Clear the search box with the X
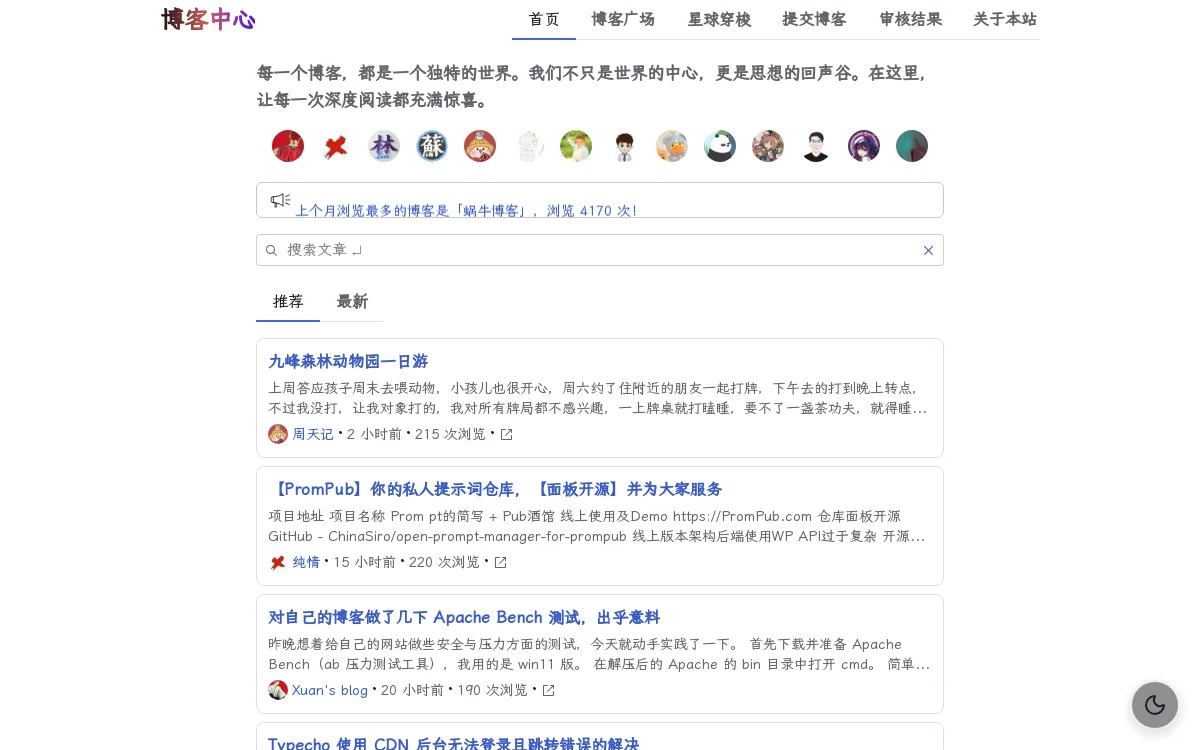 (928, 250)
